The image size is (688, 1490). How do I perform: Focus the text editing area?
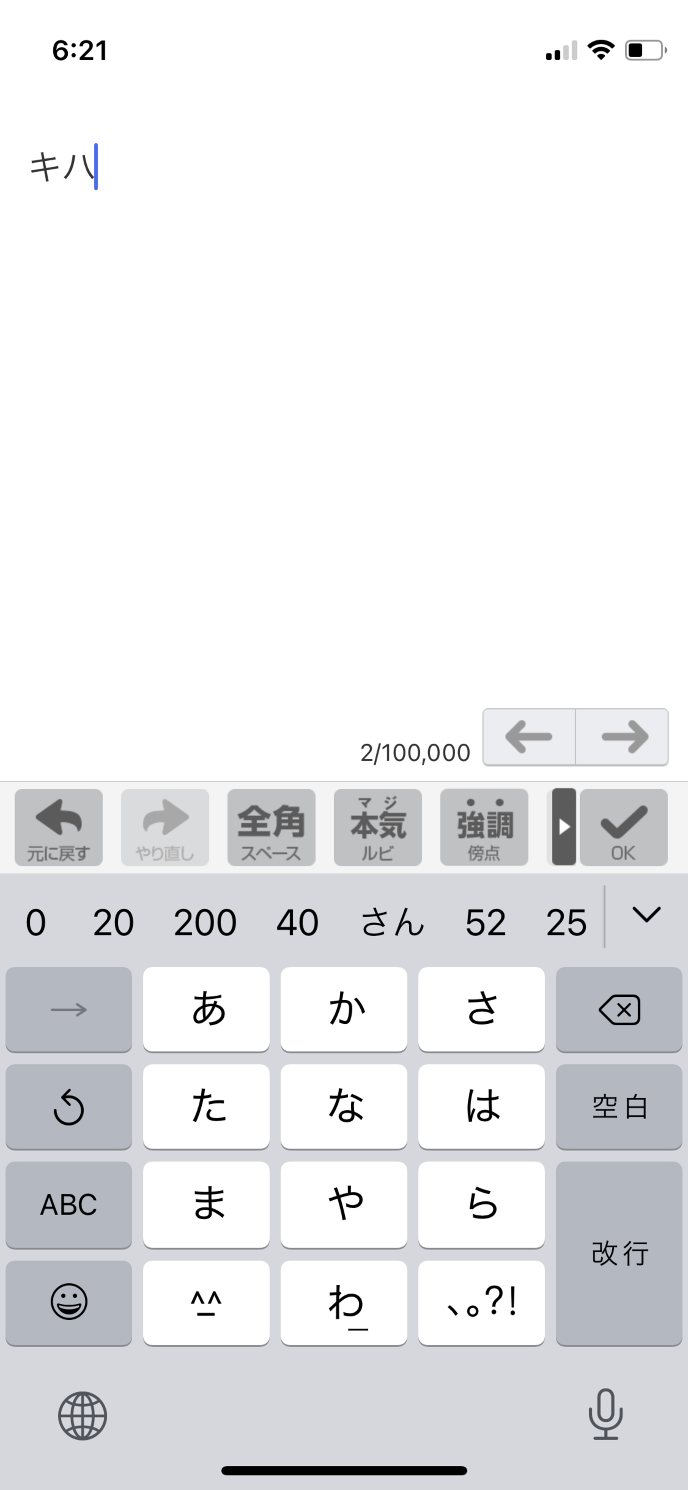coord(344,400)
